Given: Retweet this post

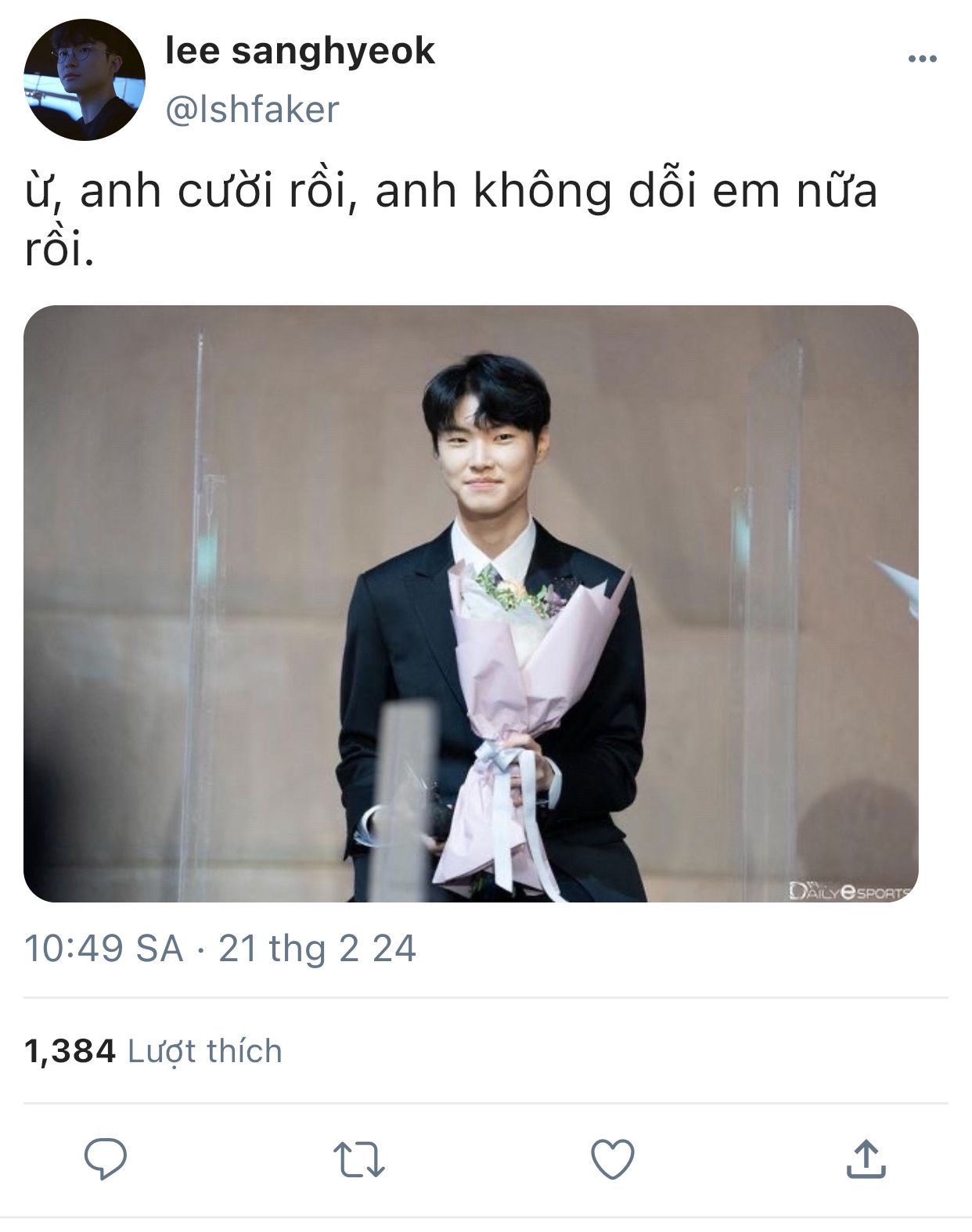Looking at the screenshot, I should tap(358, 1158).
